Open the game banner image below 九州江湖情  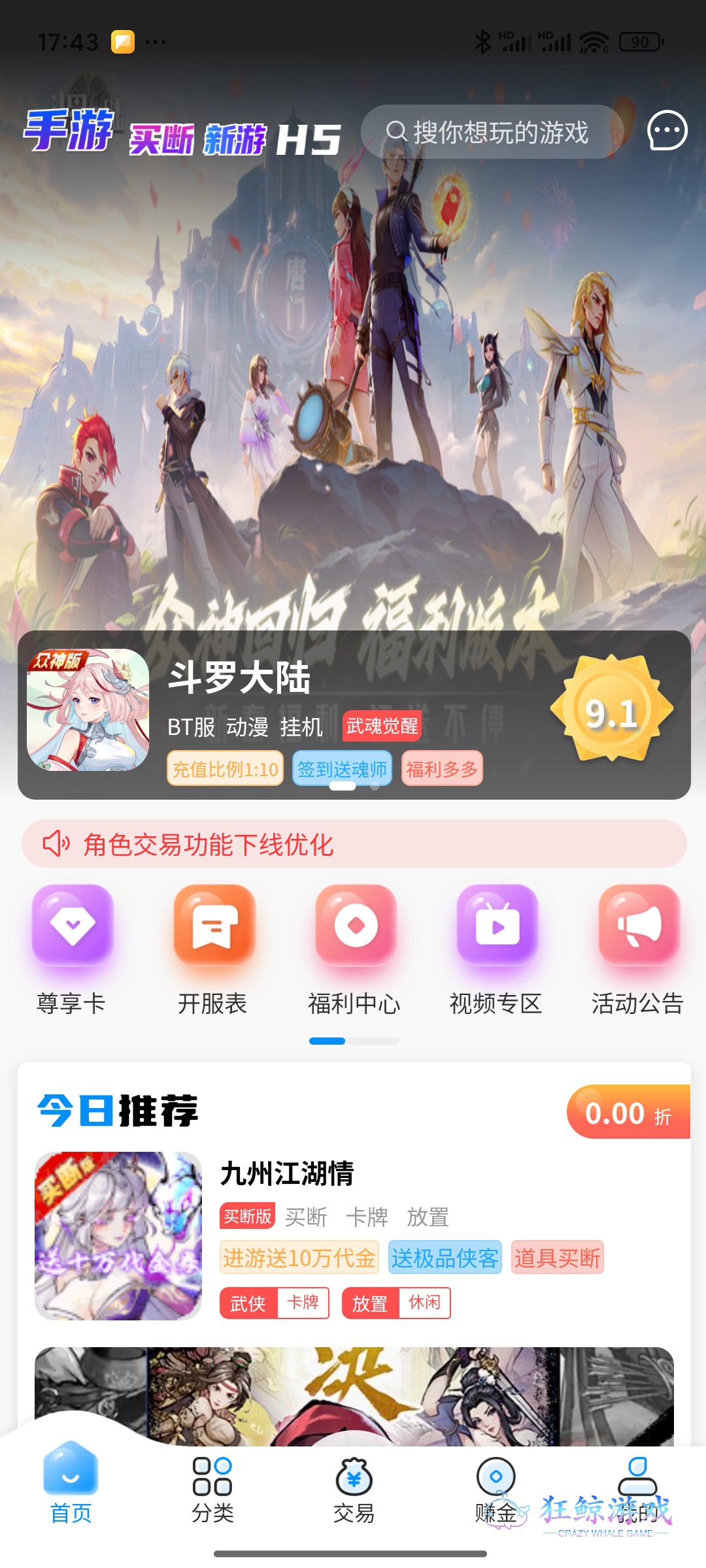pos(354,1392)
